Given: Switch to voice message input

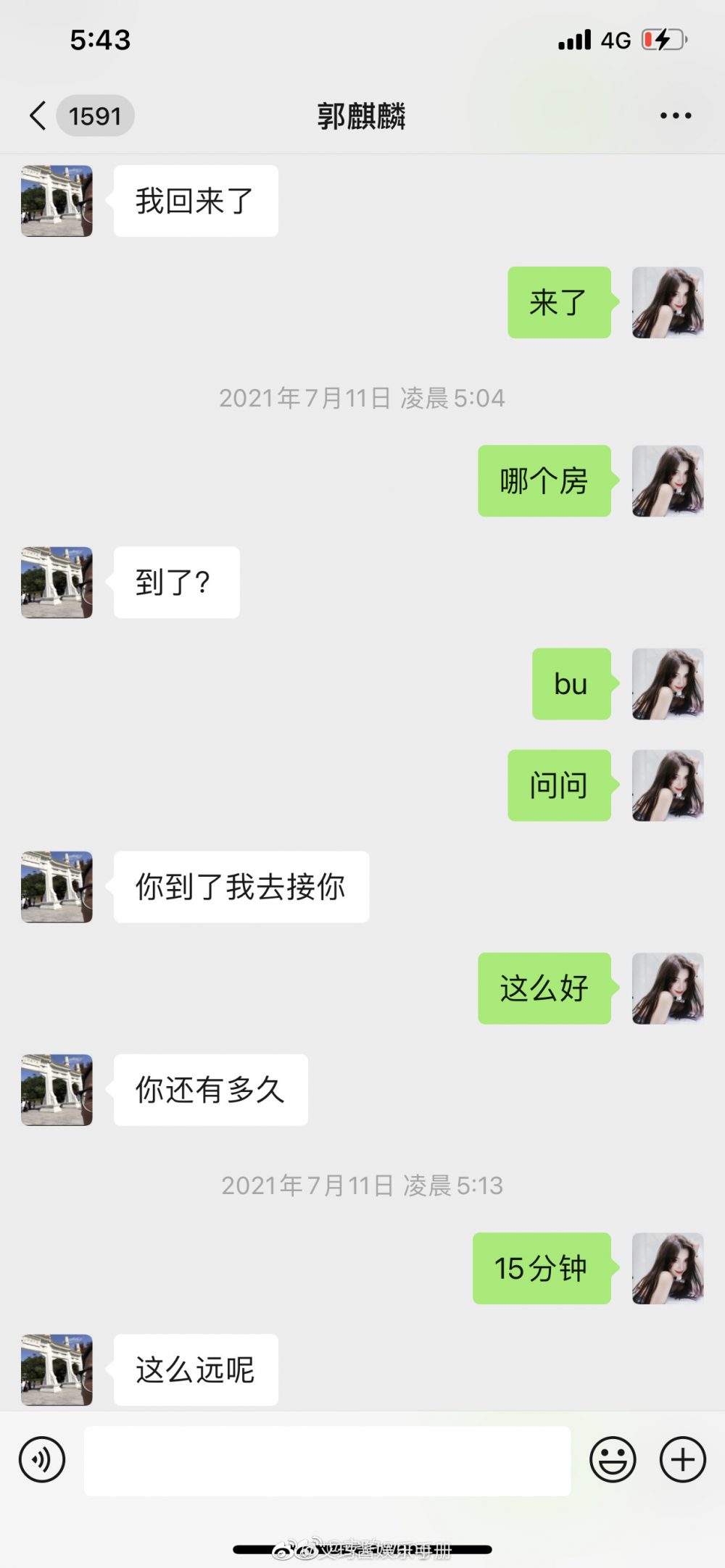Looking at the screenshot, I should pyautogui.click(x=42, y=1460).
